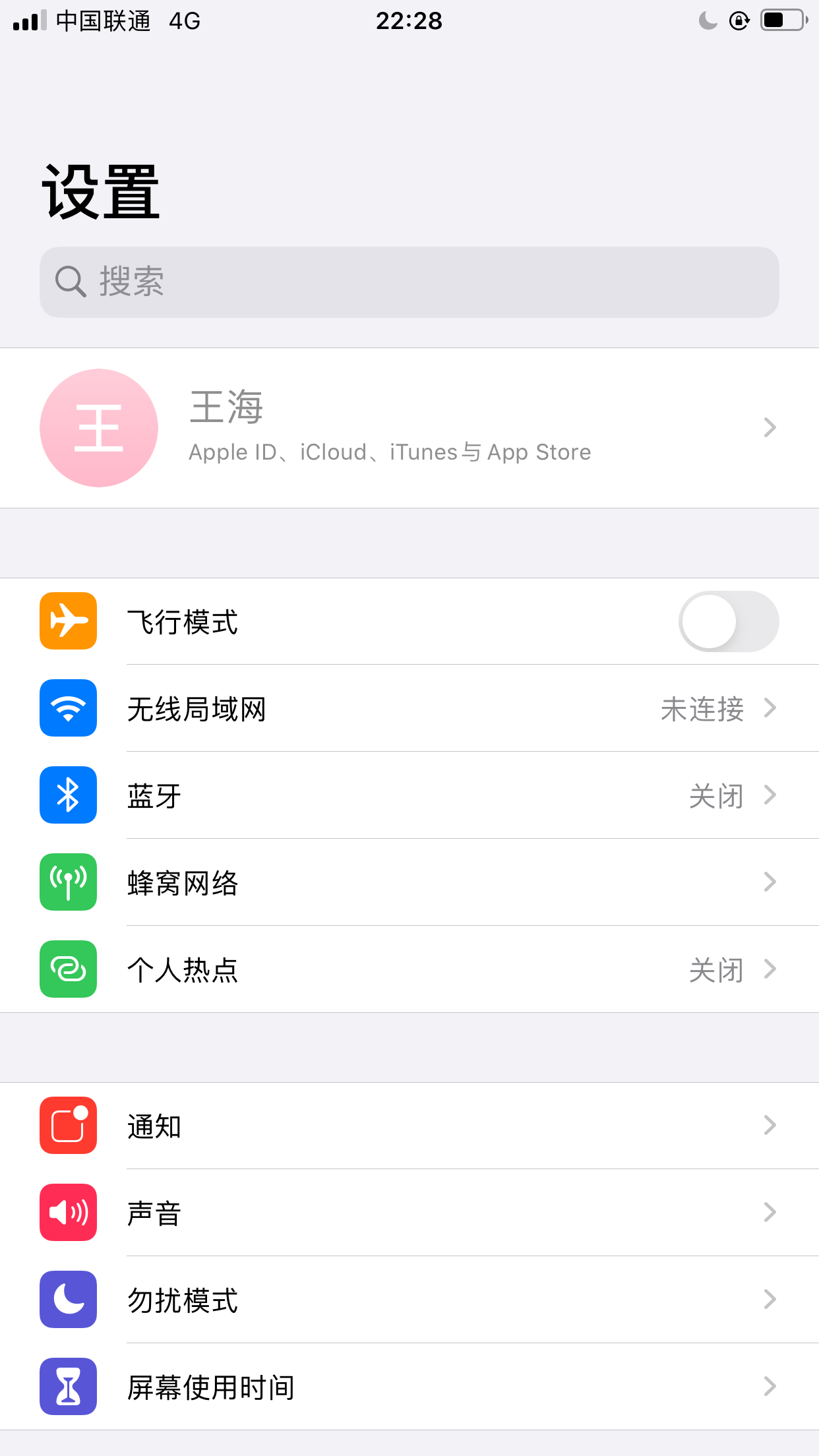Open 通知 notifications settings

[x=409, y=1126]
